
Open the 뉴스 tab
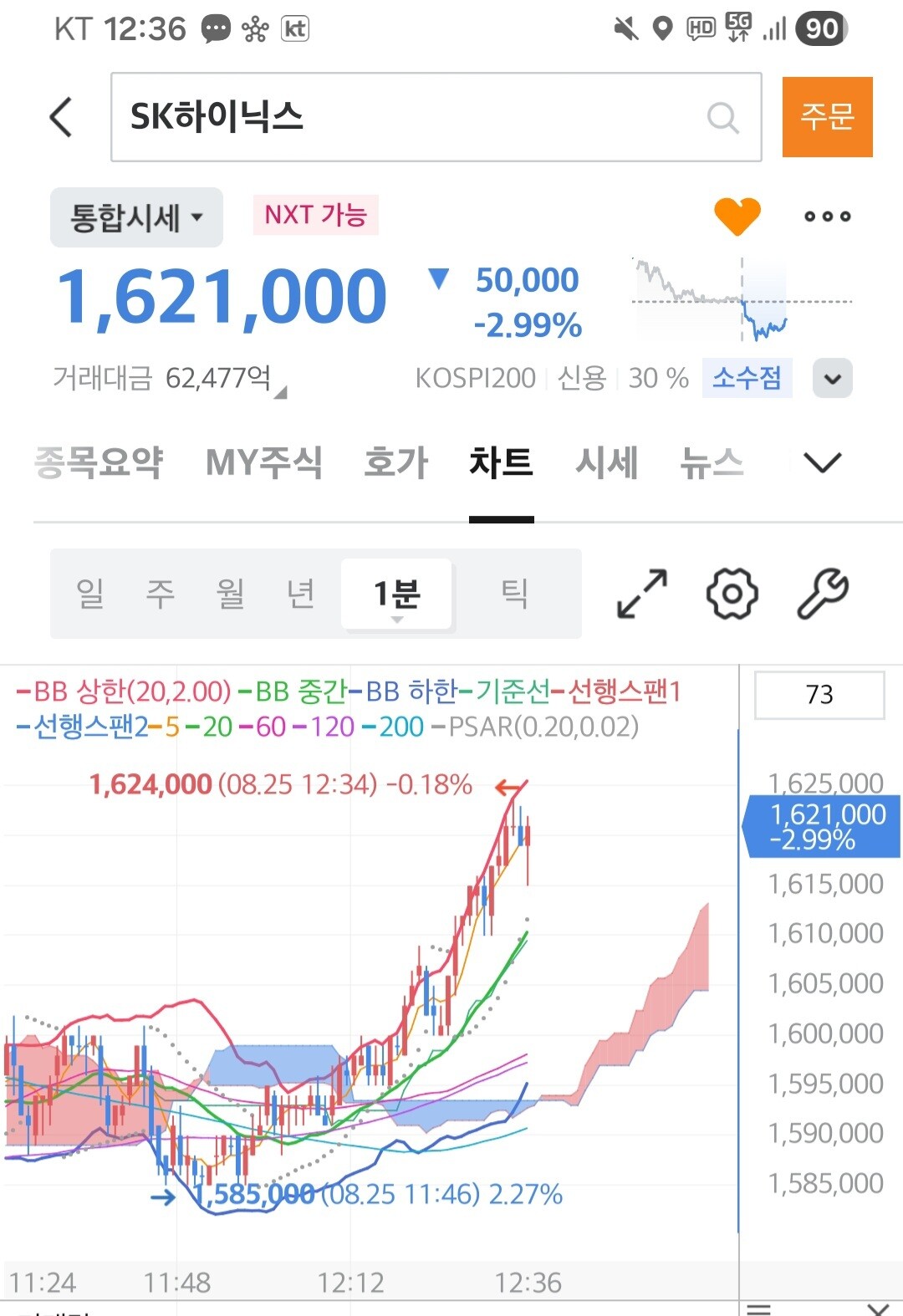[712, 462]
